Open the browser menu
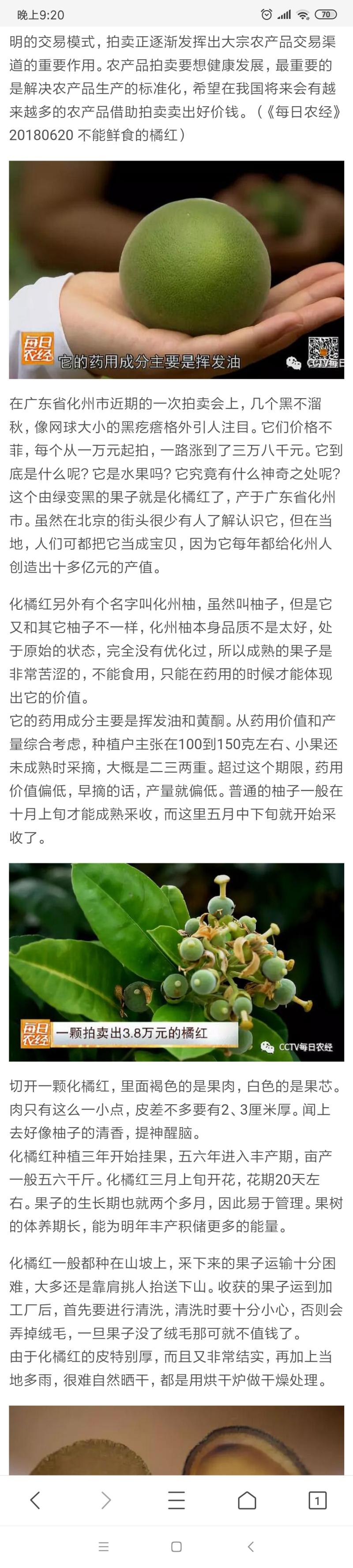The image size is (353, 1568). pos(176,1500)
